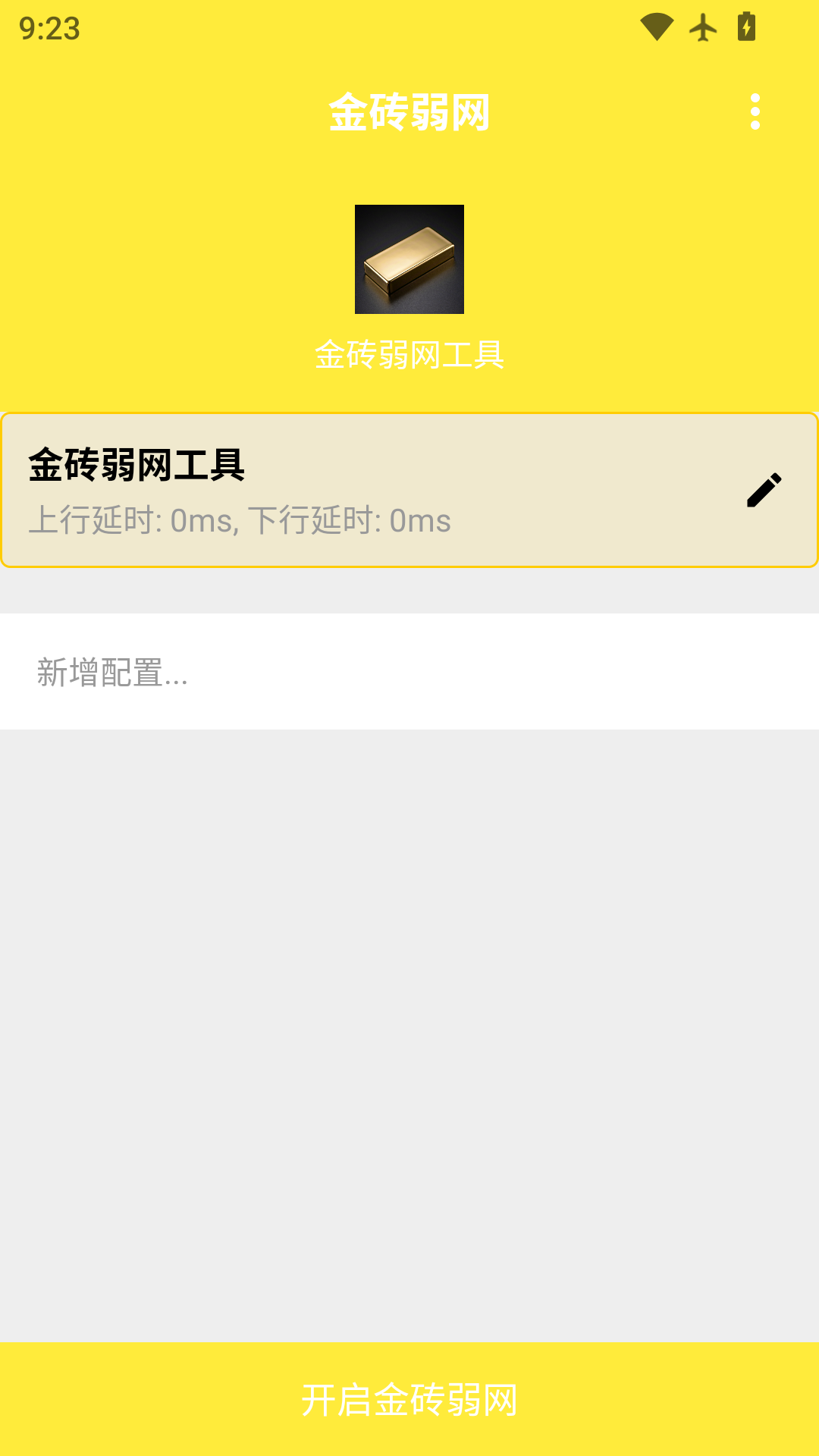Click the 金砖弱网工具 card title text
Image resolution: width=819 pixels, height=1456 pixels.
pos(138,464)
